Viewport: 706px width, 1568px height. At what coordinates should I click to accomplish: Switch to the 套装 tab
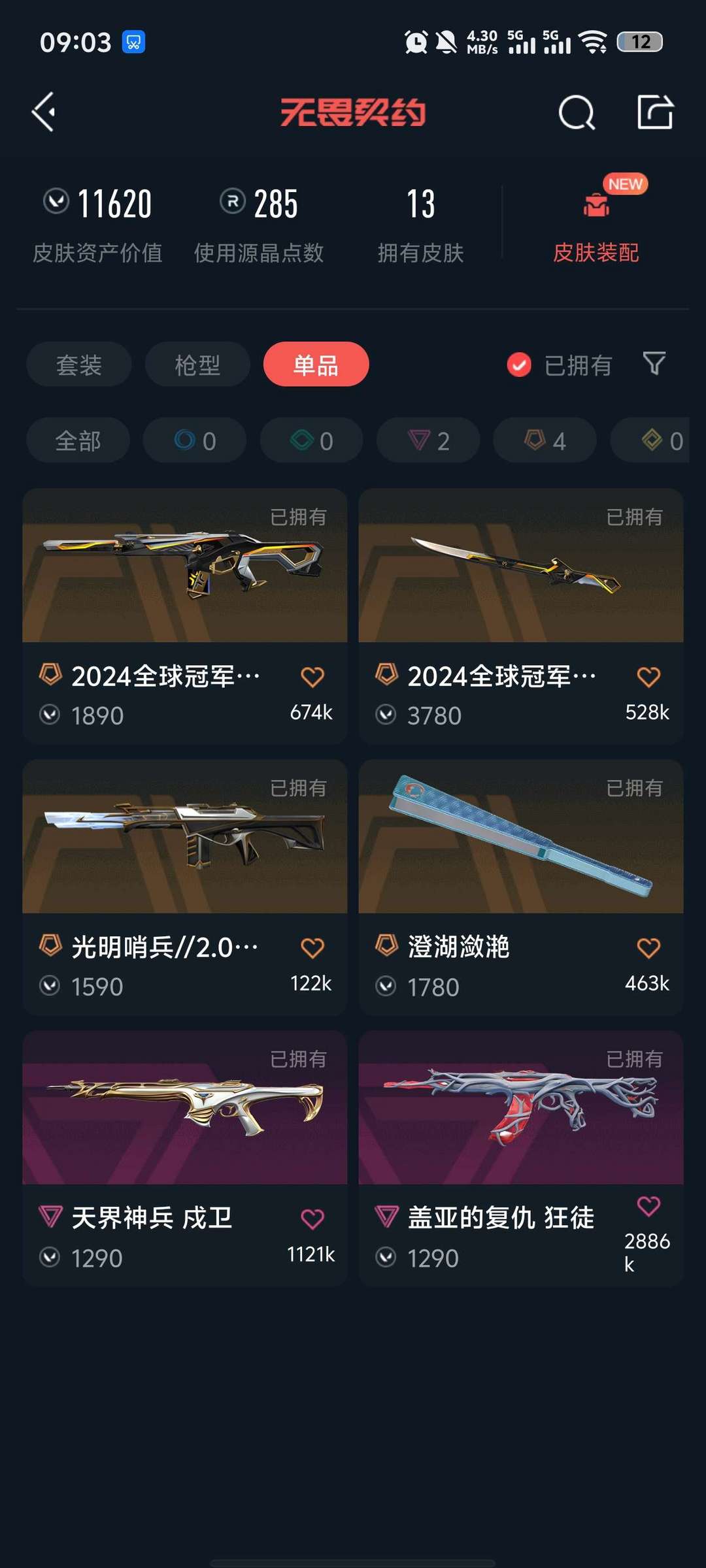(78, 365)
